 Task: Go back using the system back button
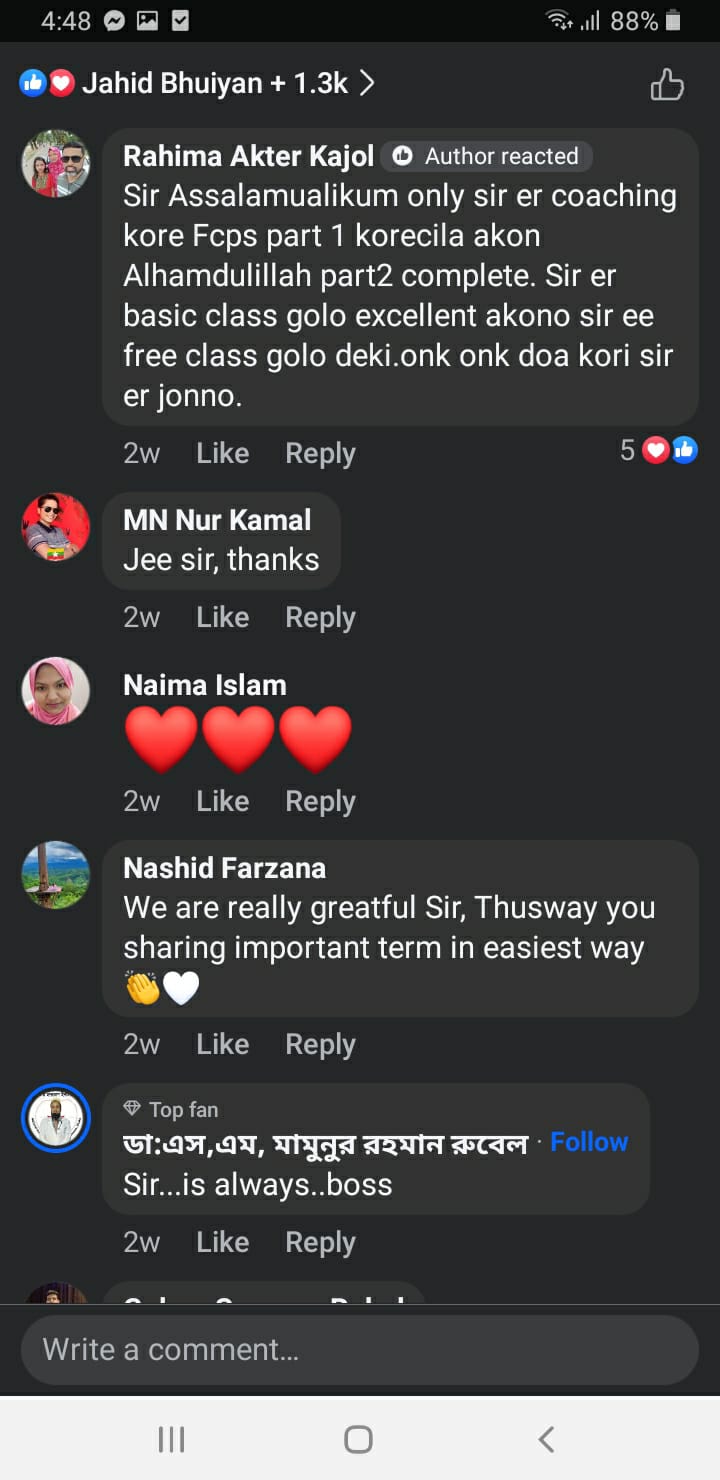tap(546, 1439)
